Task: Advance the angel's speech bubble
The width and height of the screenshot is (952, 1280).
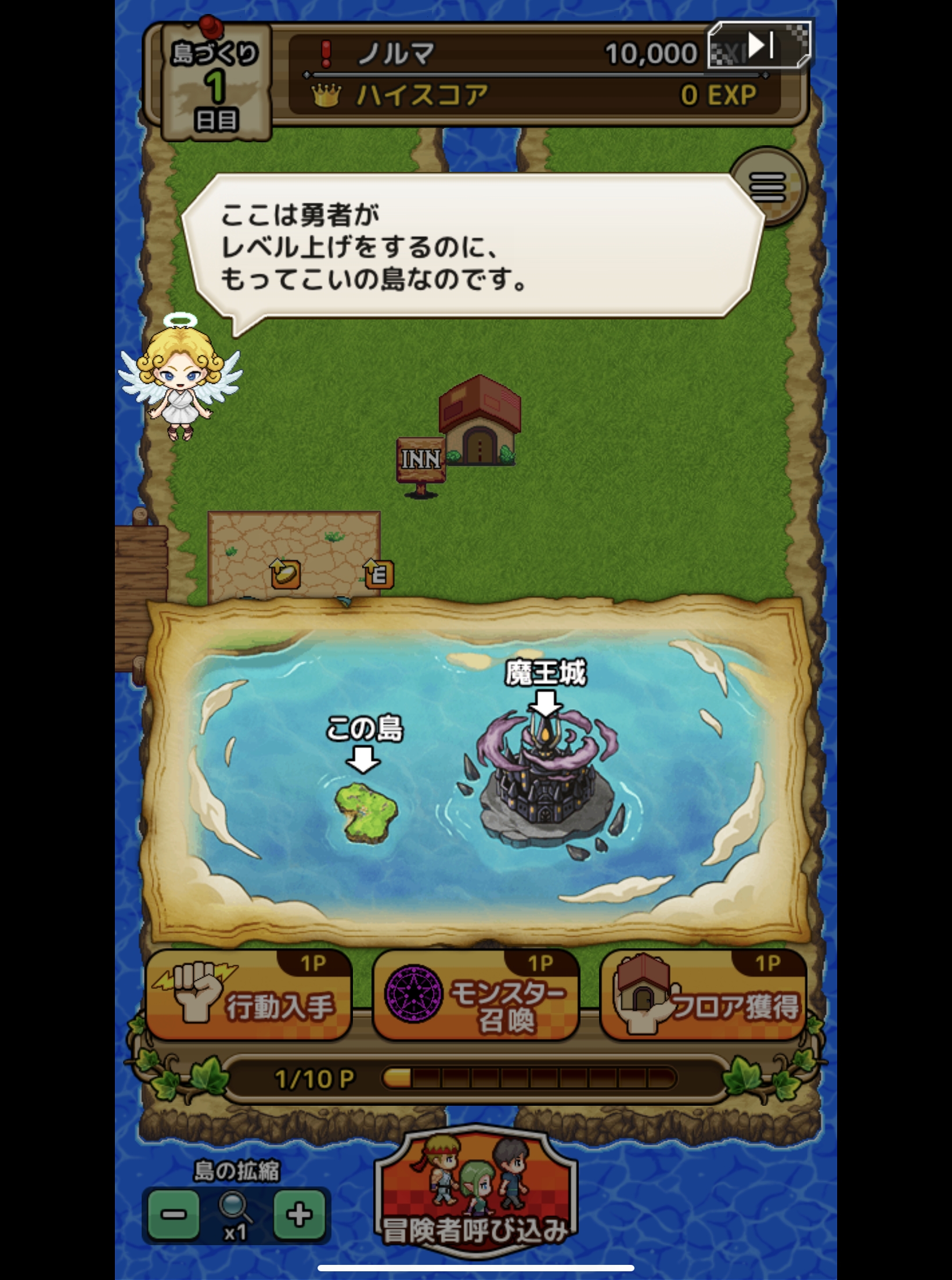Action: 473,247
